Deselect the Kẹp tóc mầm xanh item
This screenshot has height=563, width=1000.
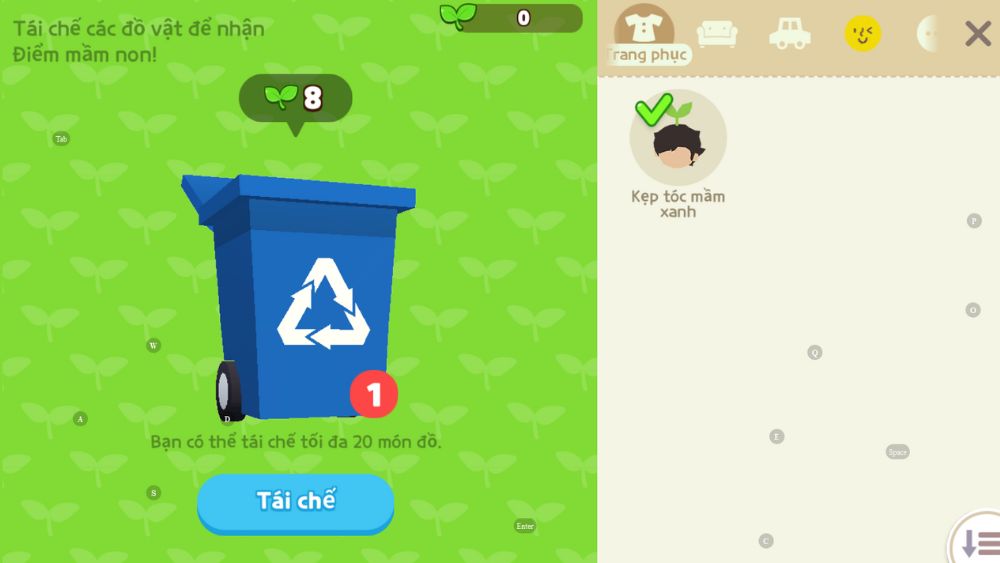tap(678, 140)
